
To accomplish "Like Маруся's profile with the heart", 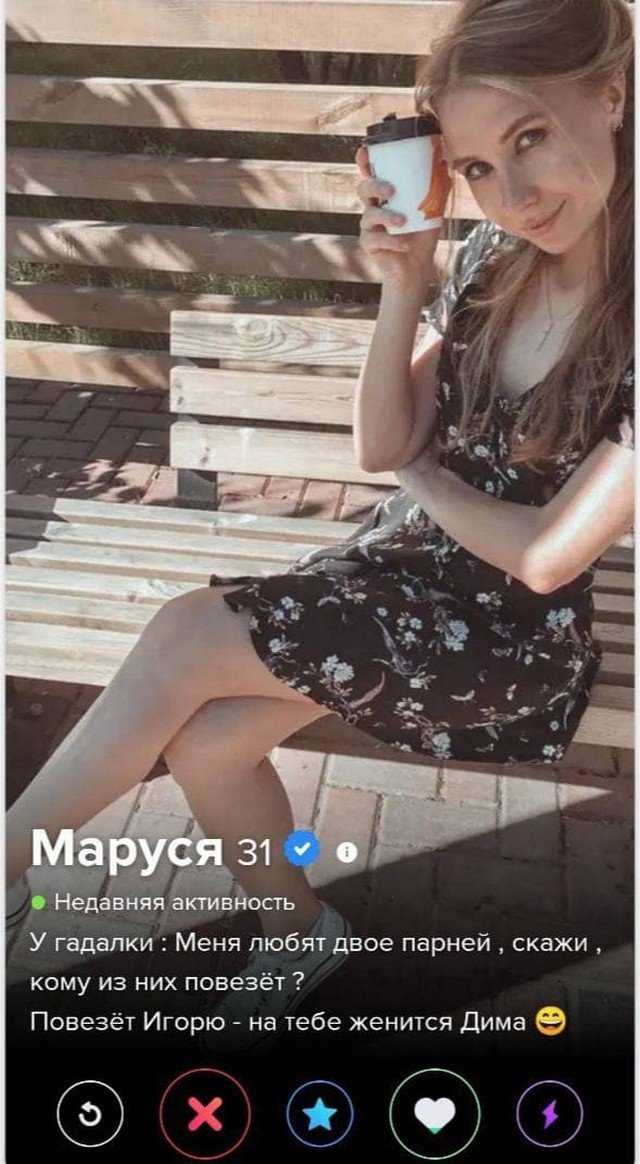I will [x=435, y=1113].
